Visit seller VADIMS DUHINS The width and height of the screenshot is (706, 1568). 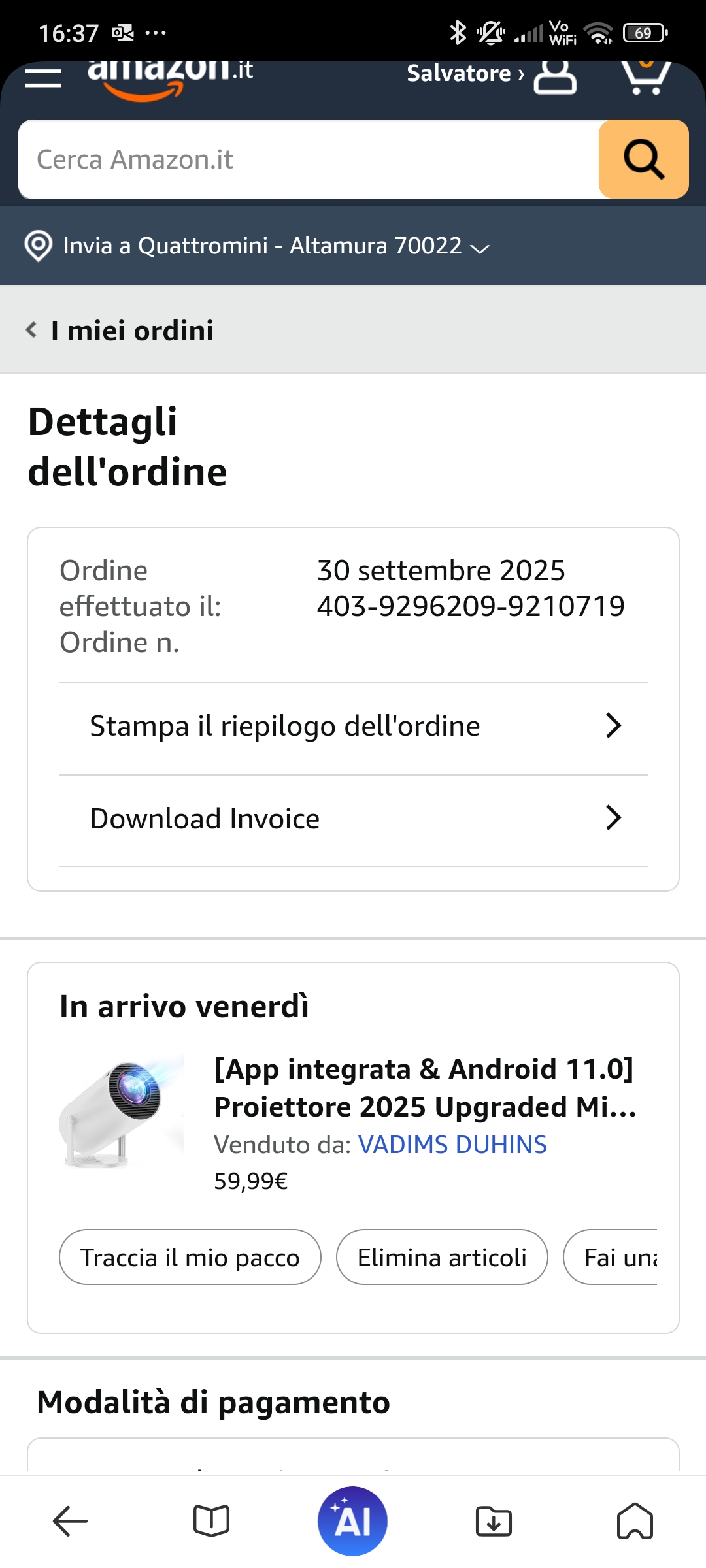452,1145
